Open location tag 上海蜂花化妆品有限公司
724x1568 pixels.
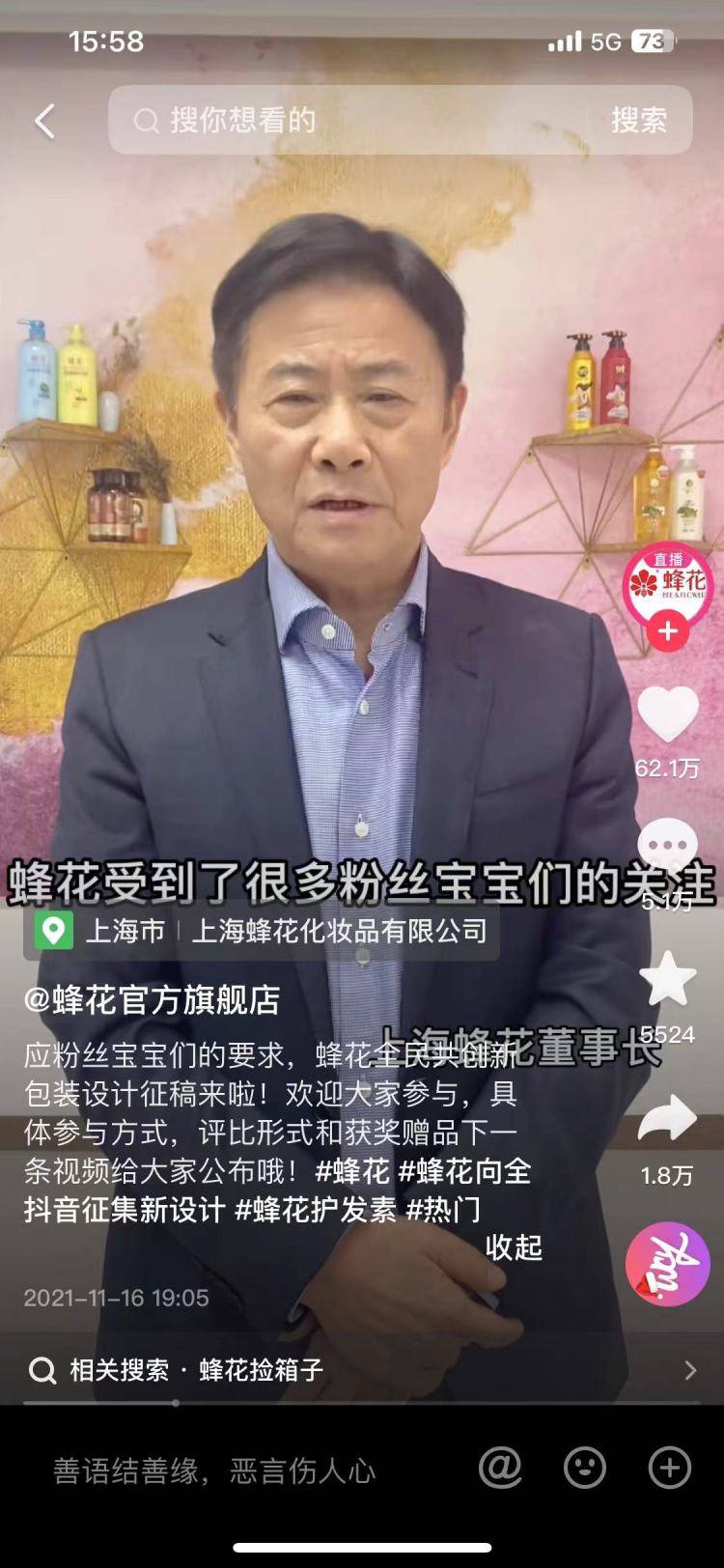338,931
